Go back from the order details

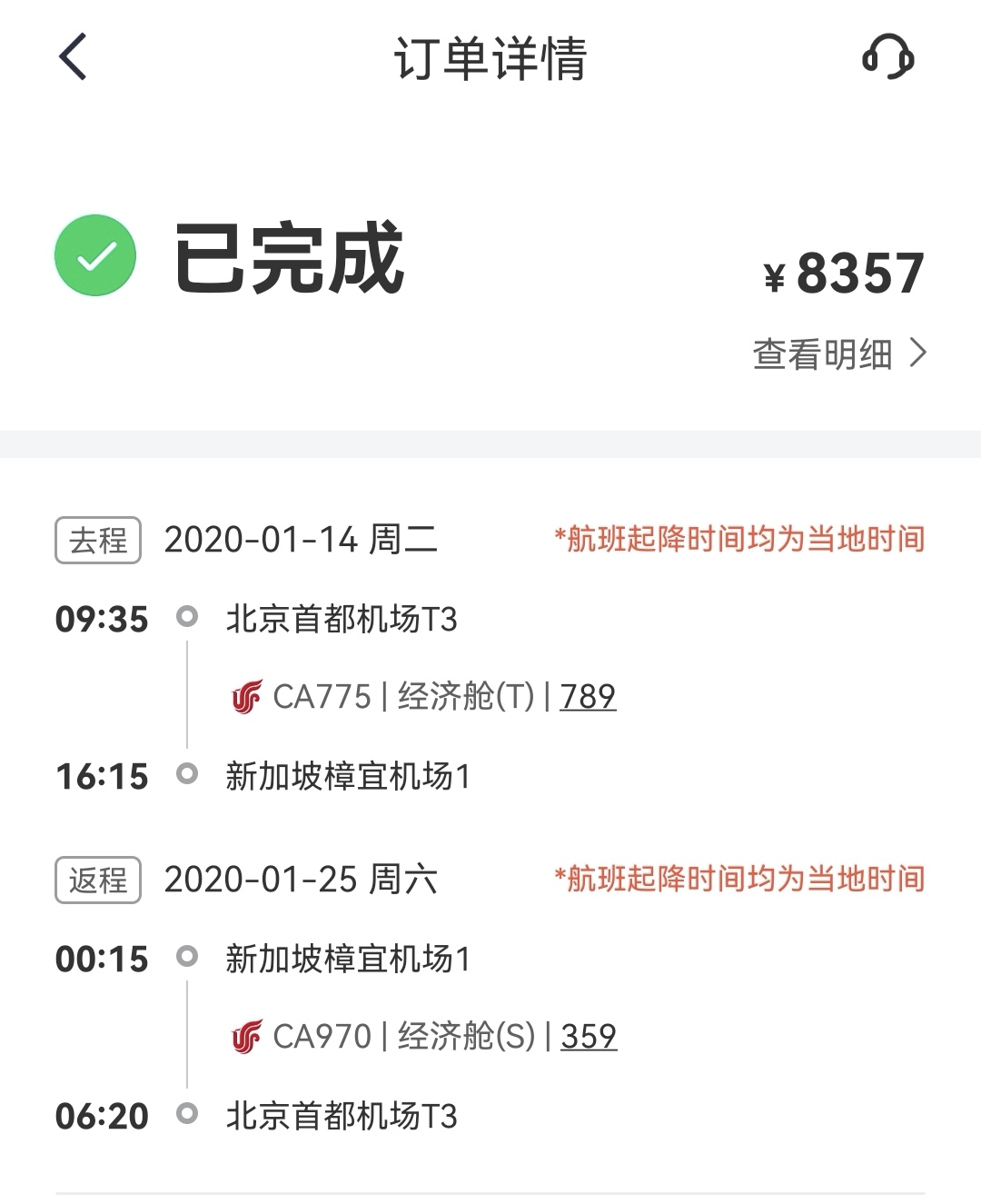pos(73,57)
